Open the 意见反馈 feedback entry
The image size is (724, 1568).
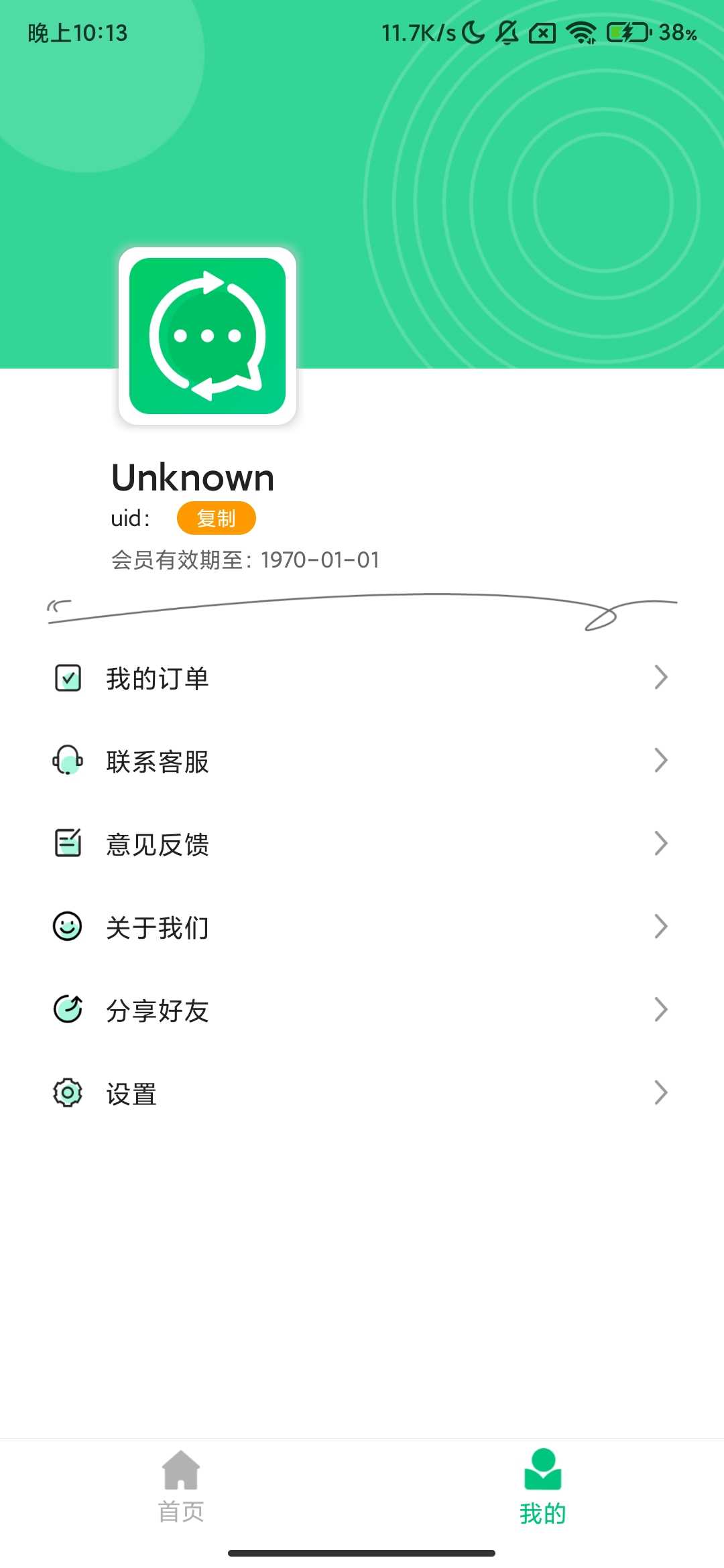click(158, 844)
